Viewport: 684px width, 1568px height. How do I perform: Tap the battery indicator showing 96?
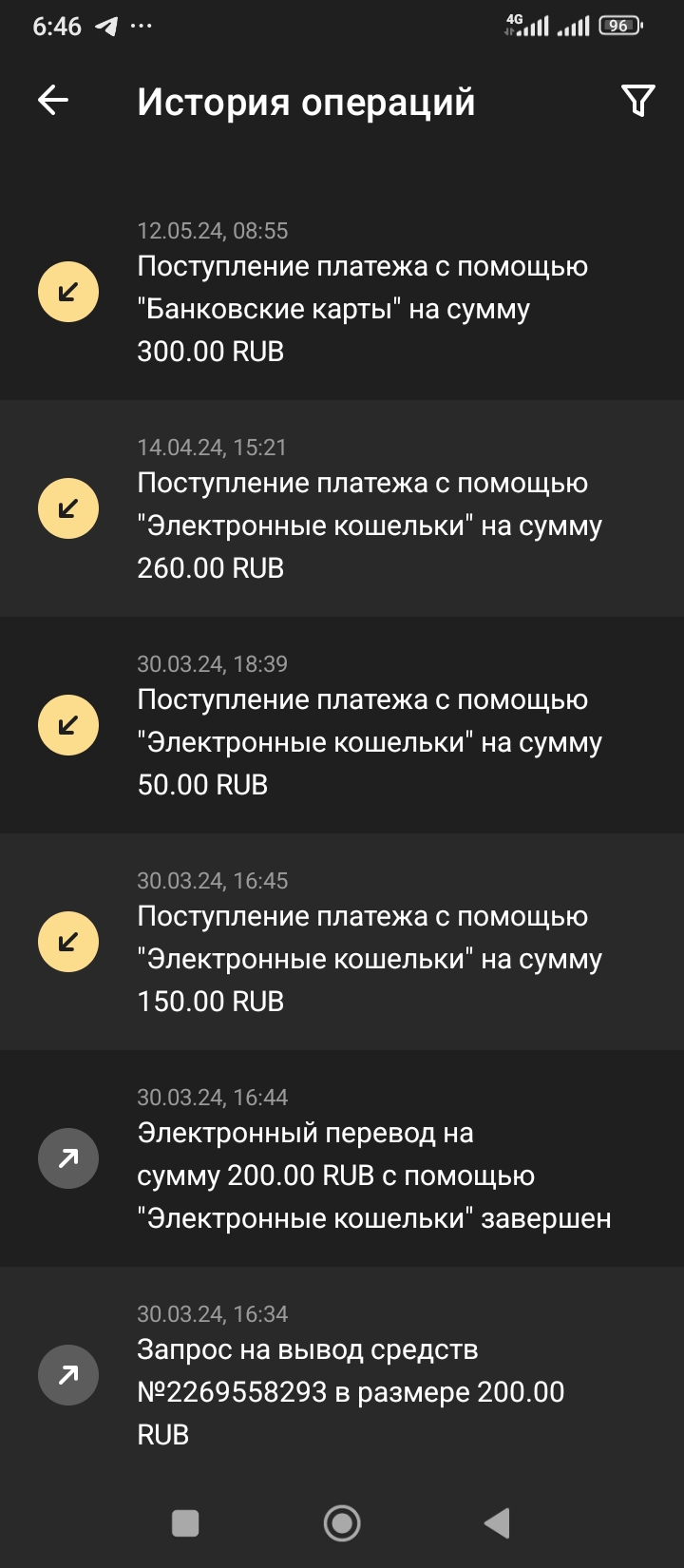(x=619, y=27)
